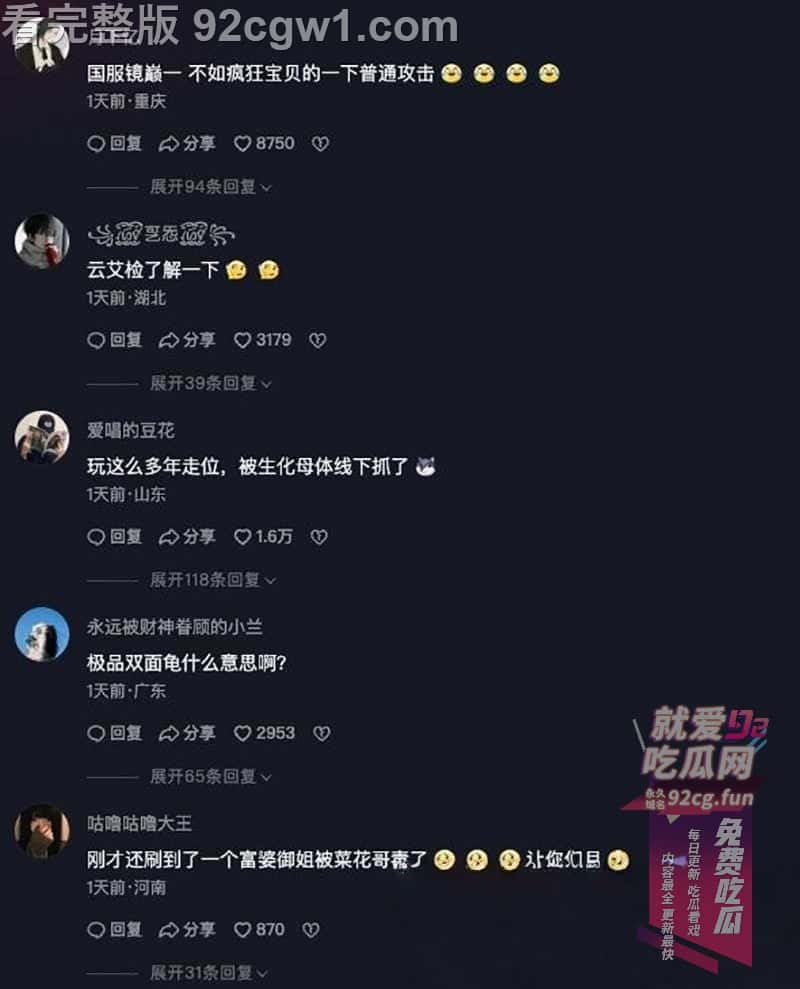Like 爱唱的豆花's comment with 1.6万 likes

coord(243,537)
